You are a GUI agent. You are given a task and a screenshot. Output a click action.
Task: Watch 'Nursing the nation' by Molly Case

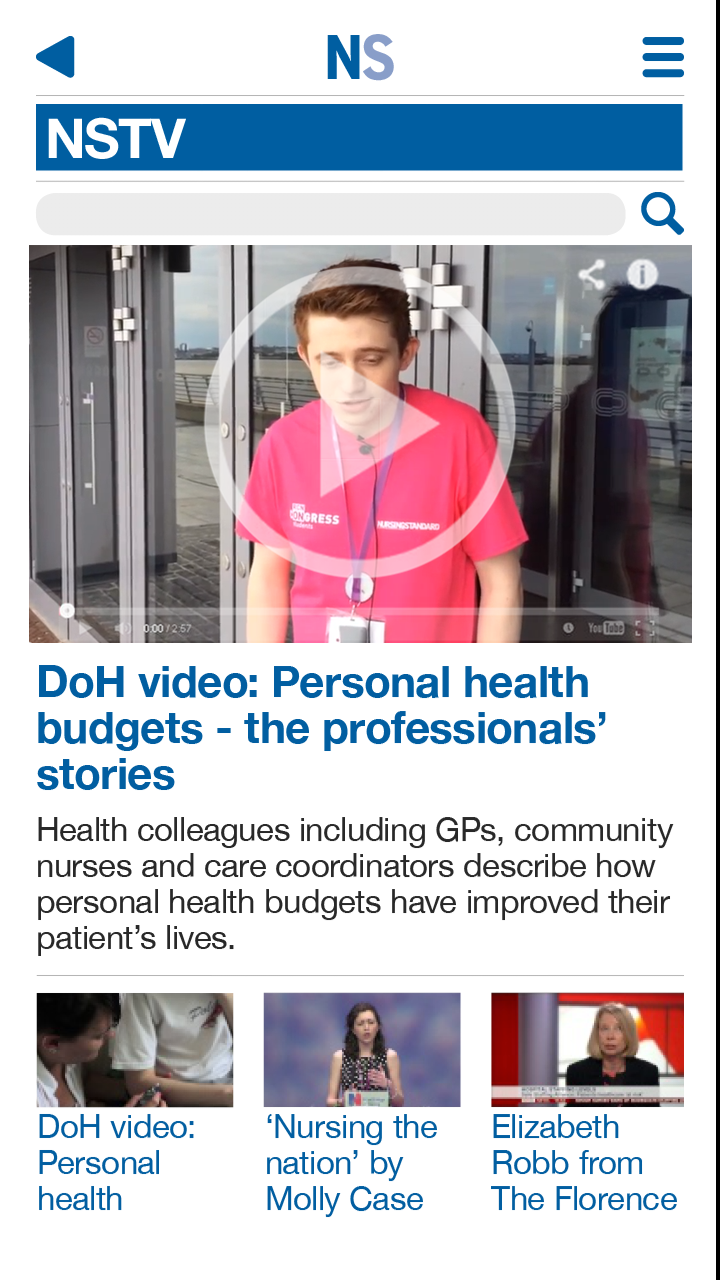click(x=362, y=1050)
